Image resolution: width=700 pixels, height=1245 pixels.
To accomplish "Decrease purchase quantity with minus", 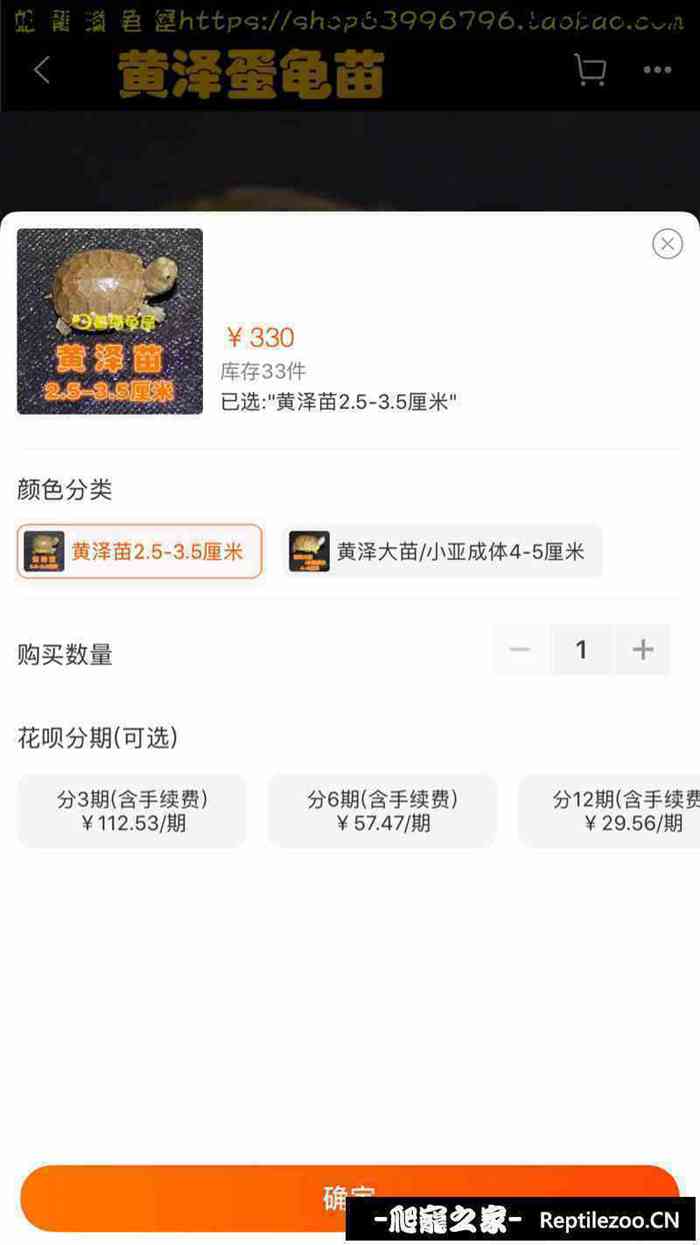I will [x=520, y=650].
